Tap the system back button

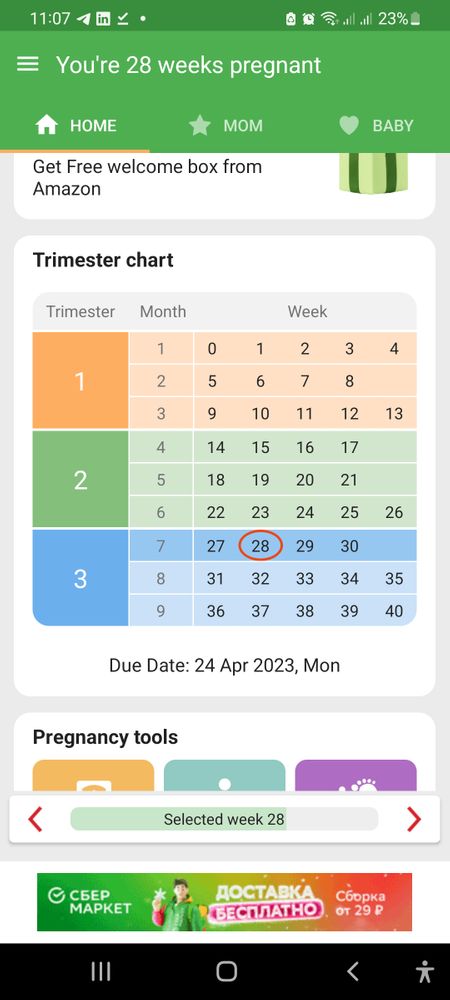click(x=352, y=971)
